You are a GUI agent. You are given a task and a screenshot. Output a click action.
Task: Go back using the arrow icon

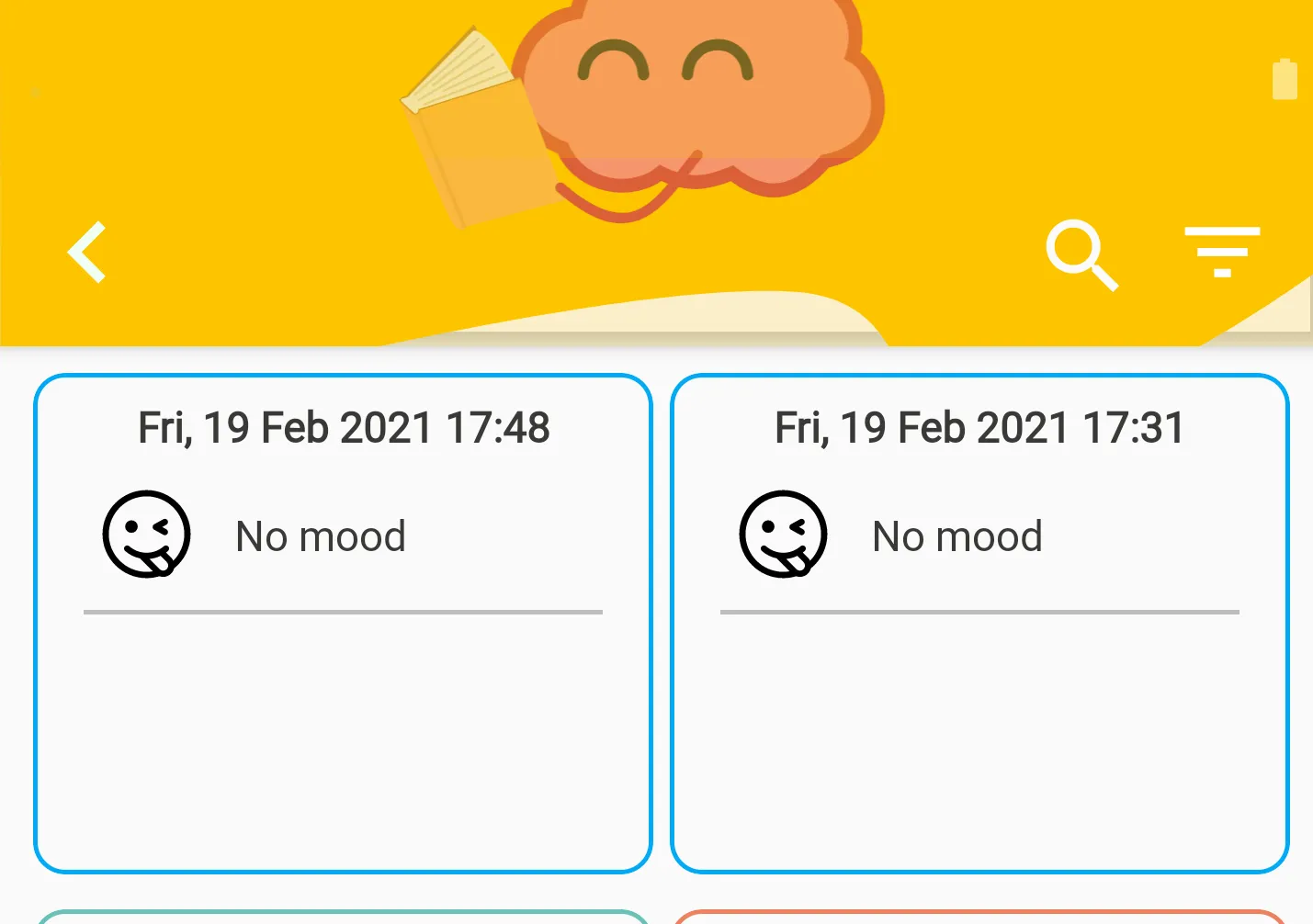pos(88,252)
